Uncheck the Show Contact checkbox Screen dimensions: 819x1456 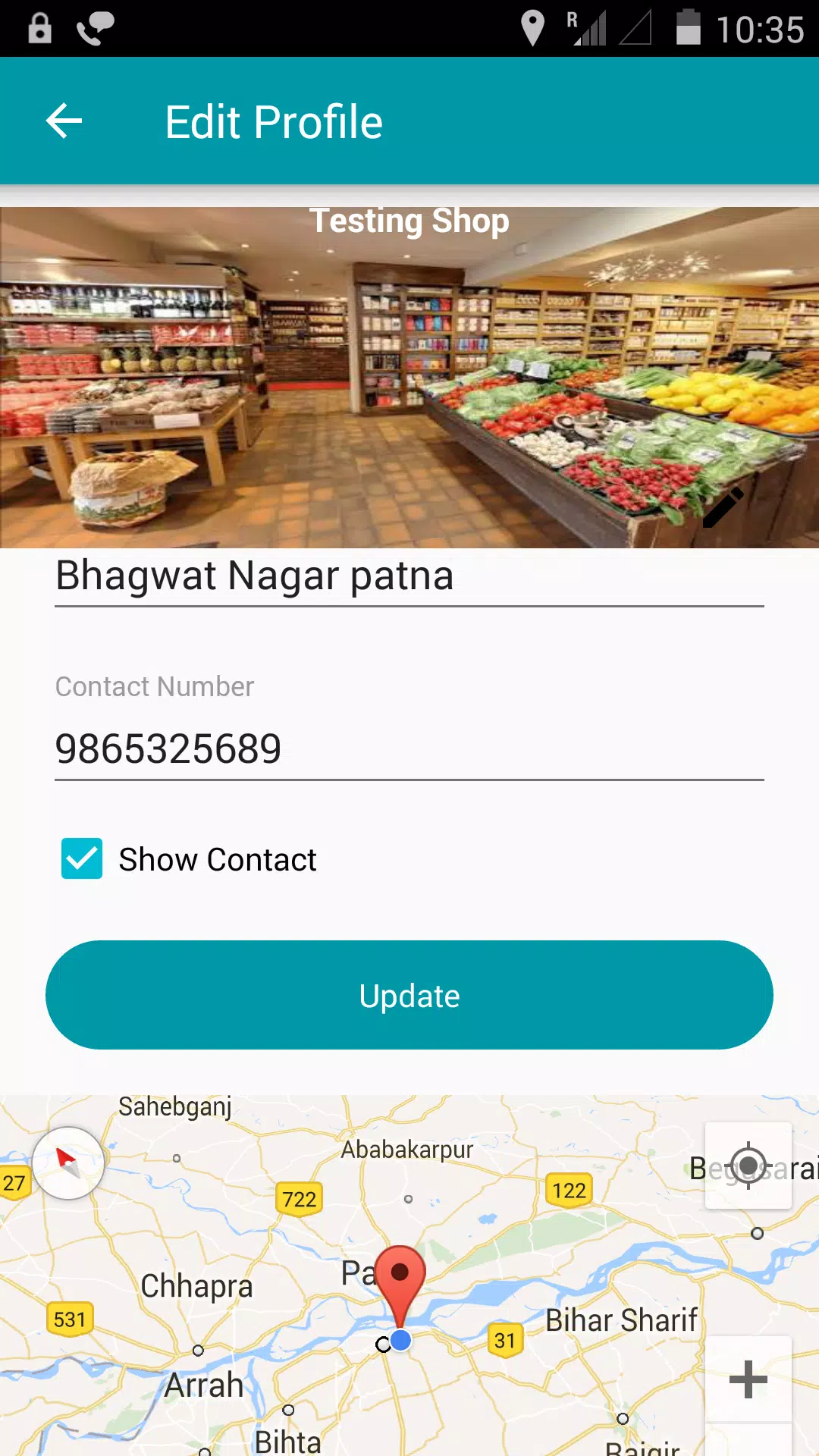82,858
